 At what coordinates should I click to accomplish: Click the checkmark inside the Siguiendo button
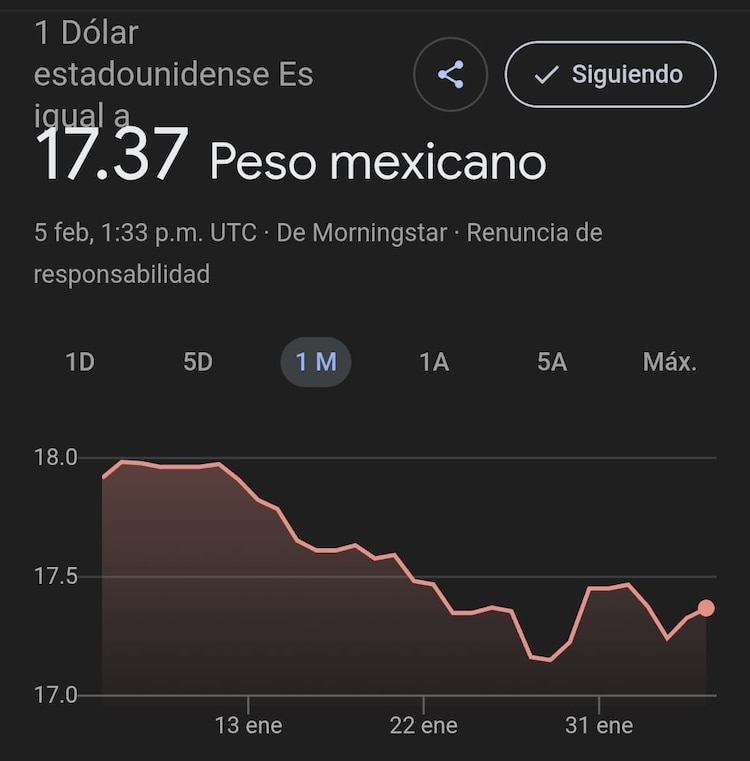tap(546, 74)
